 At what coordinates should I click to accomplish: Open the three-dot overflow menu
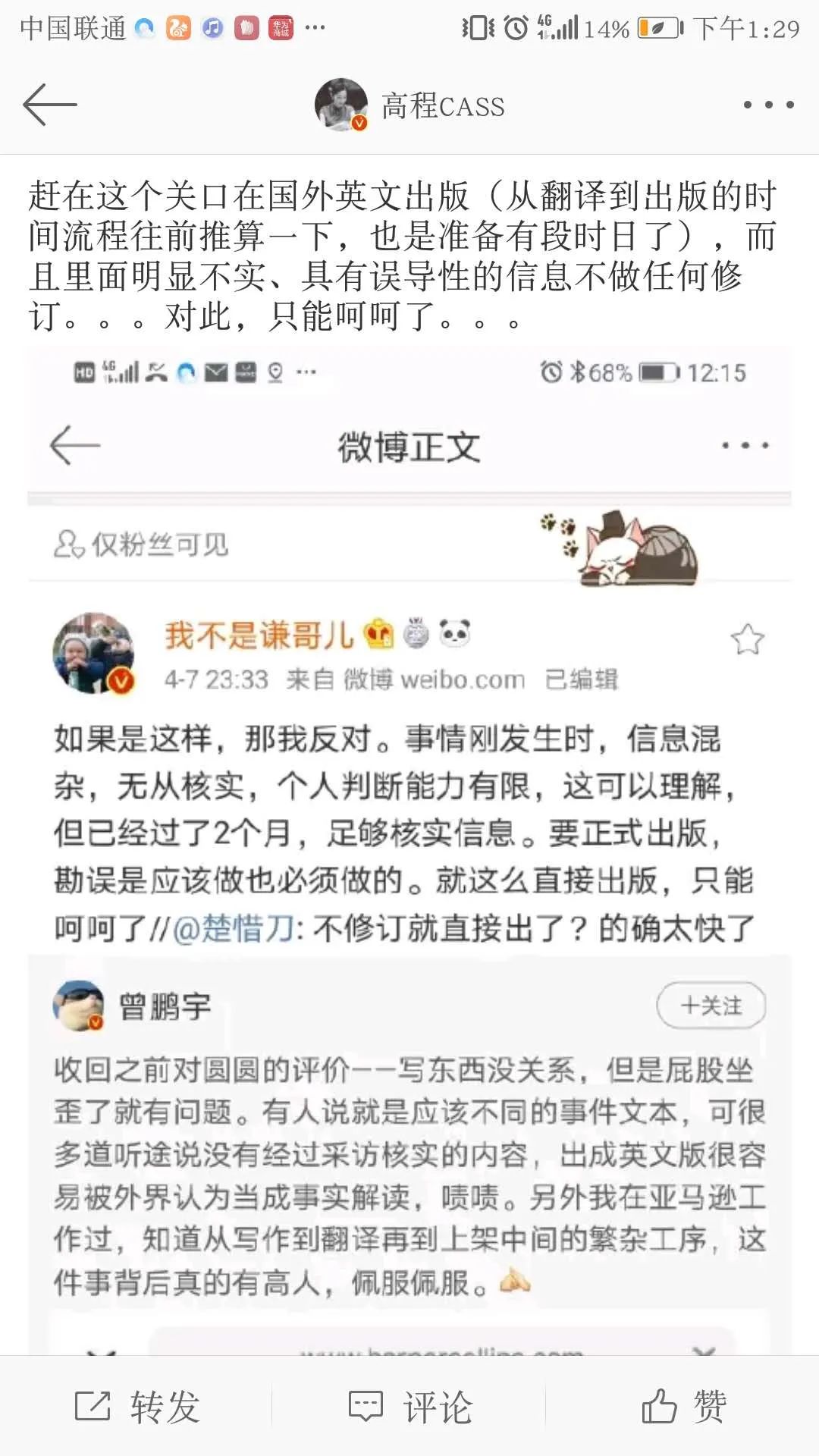[768, 105]
